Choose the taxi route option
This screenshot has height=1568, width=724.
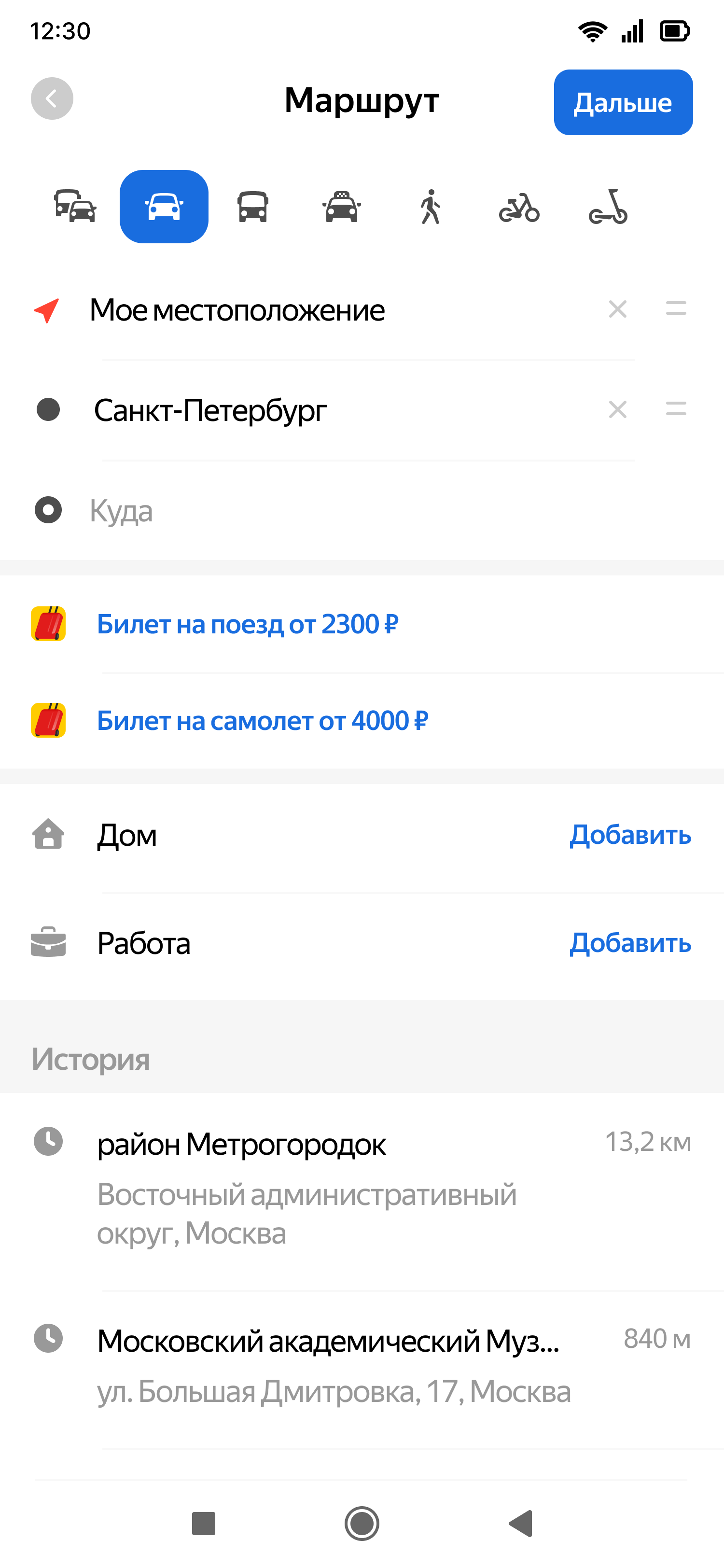(342, 206)
